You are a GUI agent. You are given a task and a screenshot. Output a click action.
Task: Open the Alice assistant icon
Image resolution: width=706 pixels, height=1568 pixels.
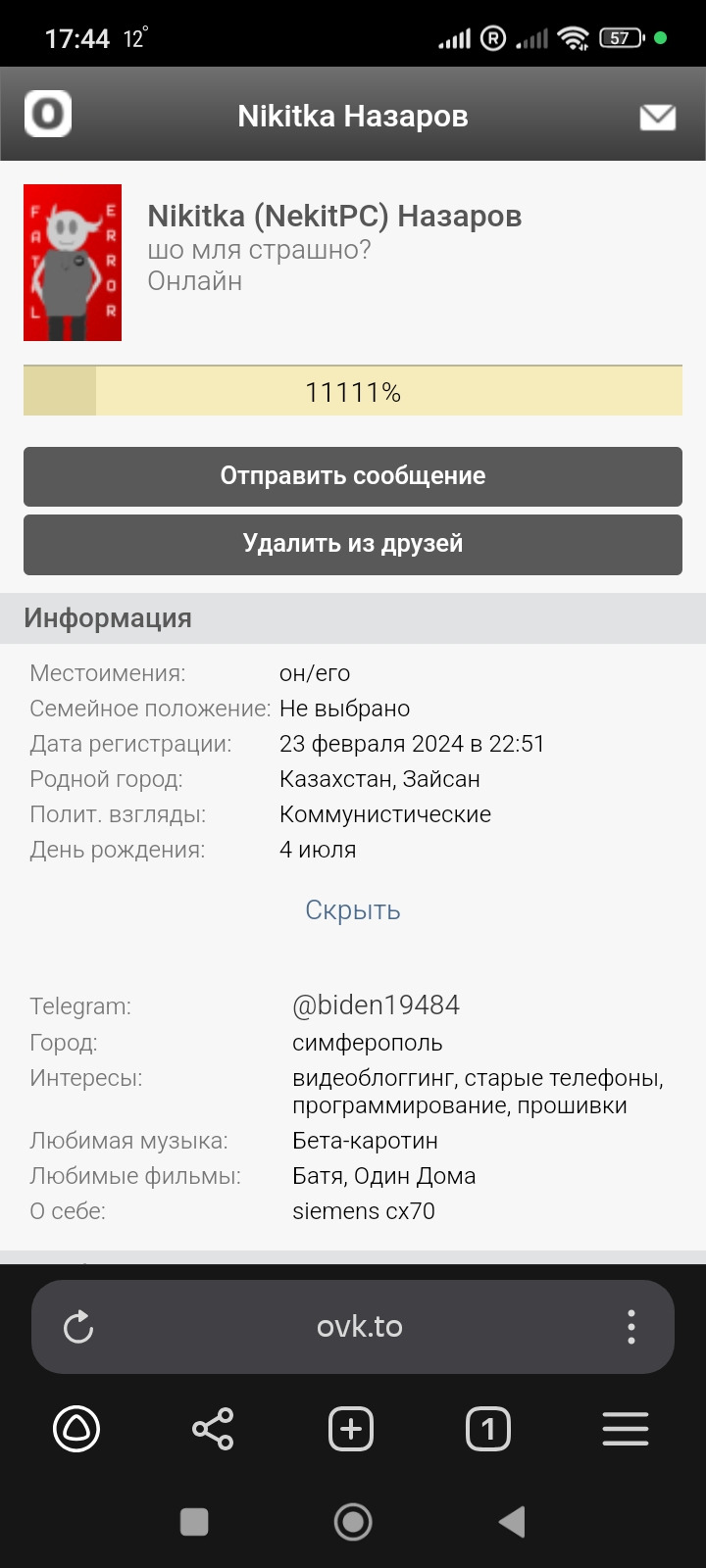tap(76, 1429)
